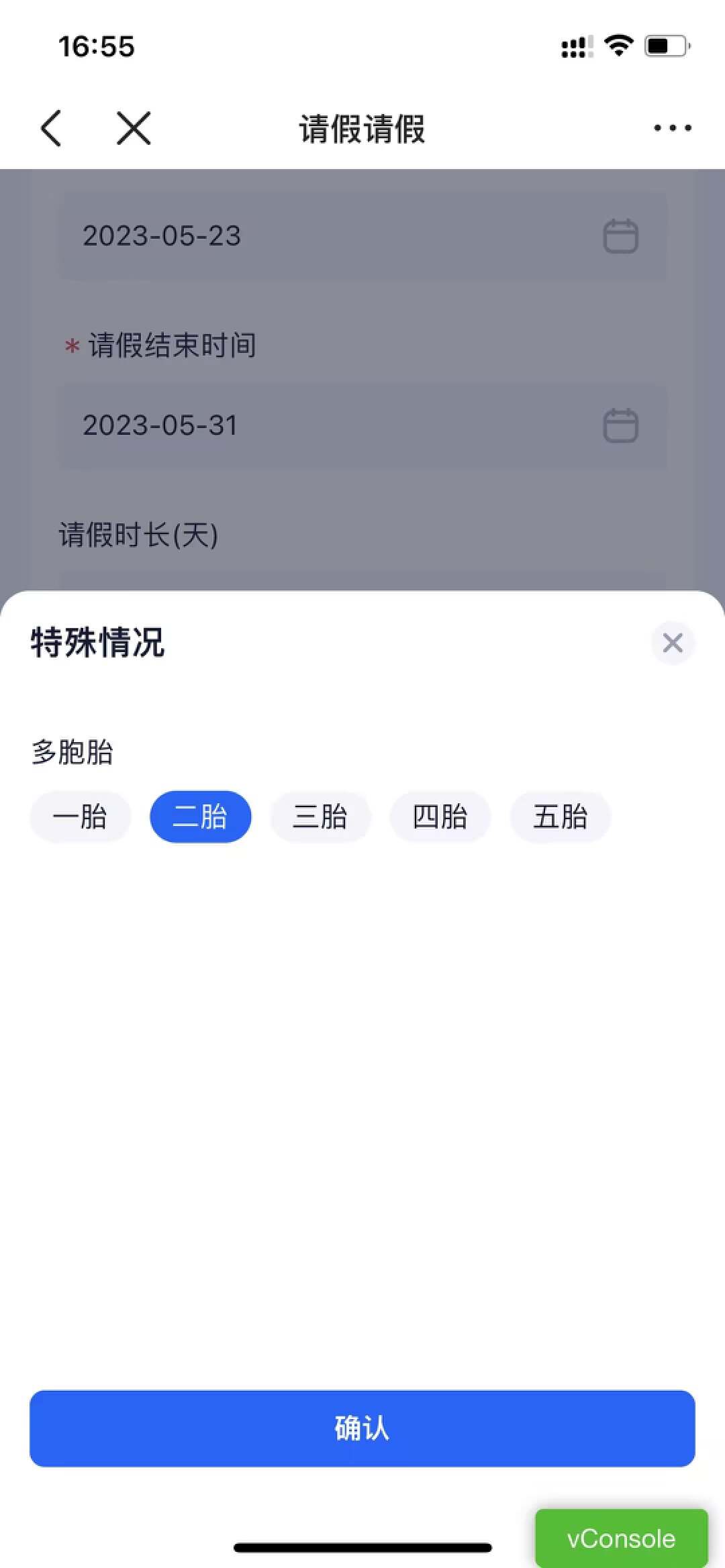This screenshot has height=1568, width=725.
Task: Dismiss the 特殊情况 bottom sheet
Action: tap(672, 643)
